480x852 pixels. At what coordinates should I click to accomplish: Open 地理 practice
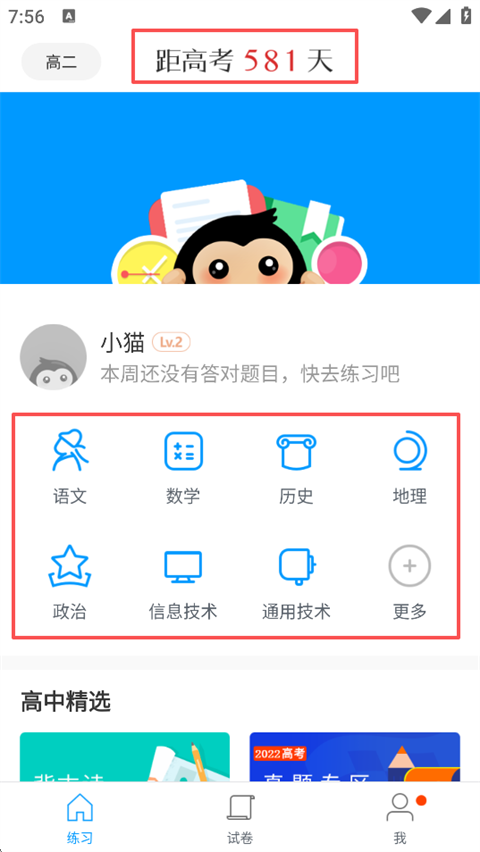tap(409, 467)
